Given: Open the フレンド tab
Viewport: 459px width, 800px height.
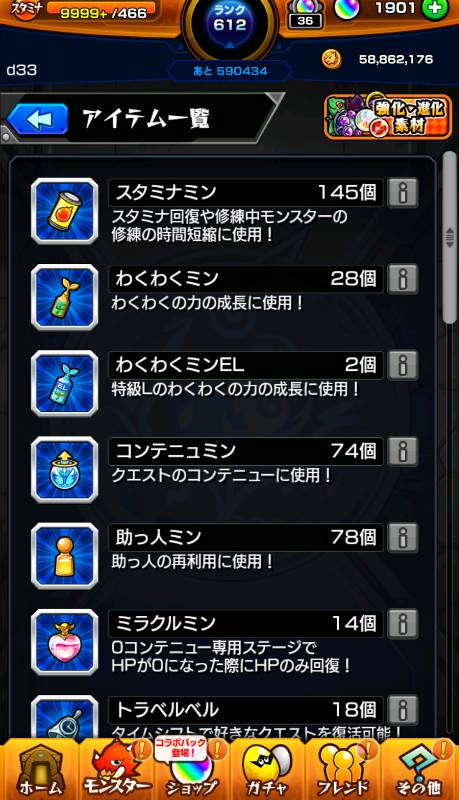Looking at the screenshot, I should tap(343, 770).
